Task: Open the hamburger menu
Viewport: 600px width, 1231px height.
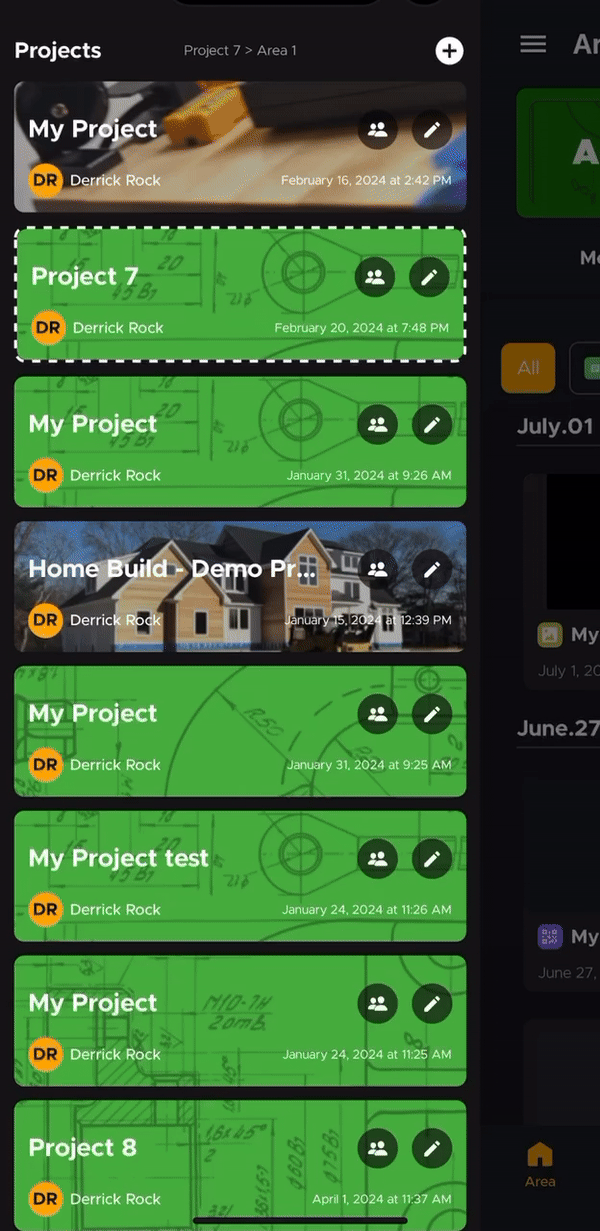Action: pyautogui.click(x=533, y=44)
